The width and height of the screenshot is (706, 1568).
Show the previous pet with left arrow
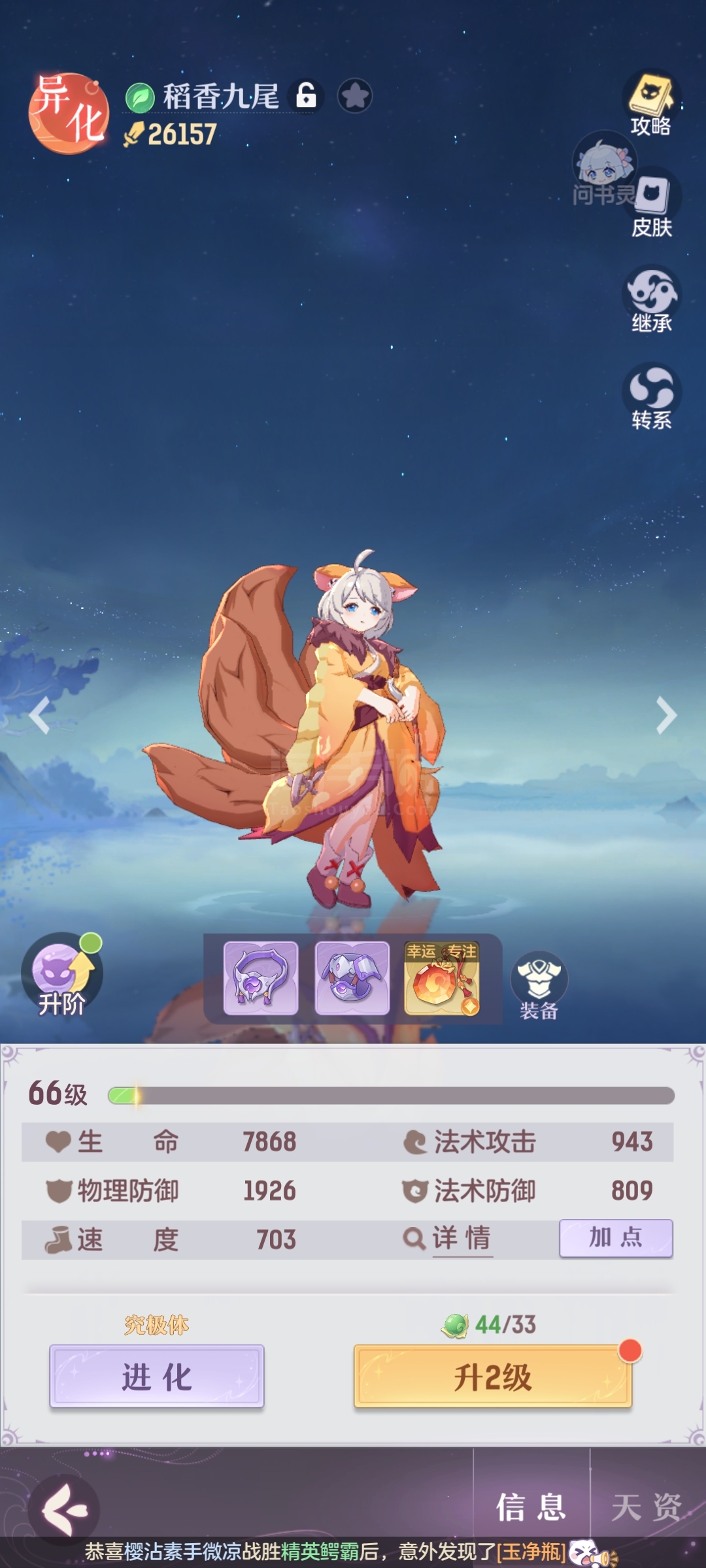(x=39, y=715)
